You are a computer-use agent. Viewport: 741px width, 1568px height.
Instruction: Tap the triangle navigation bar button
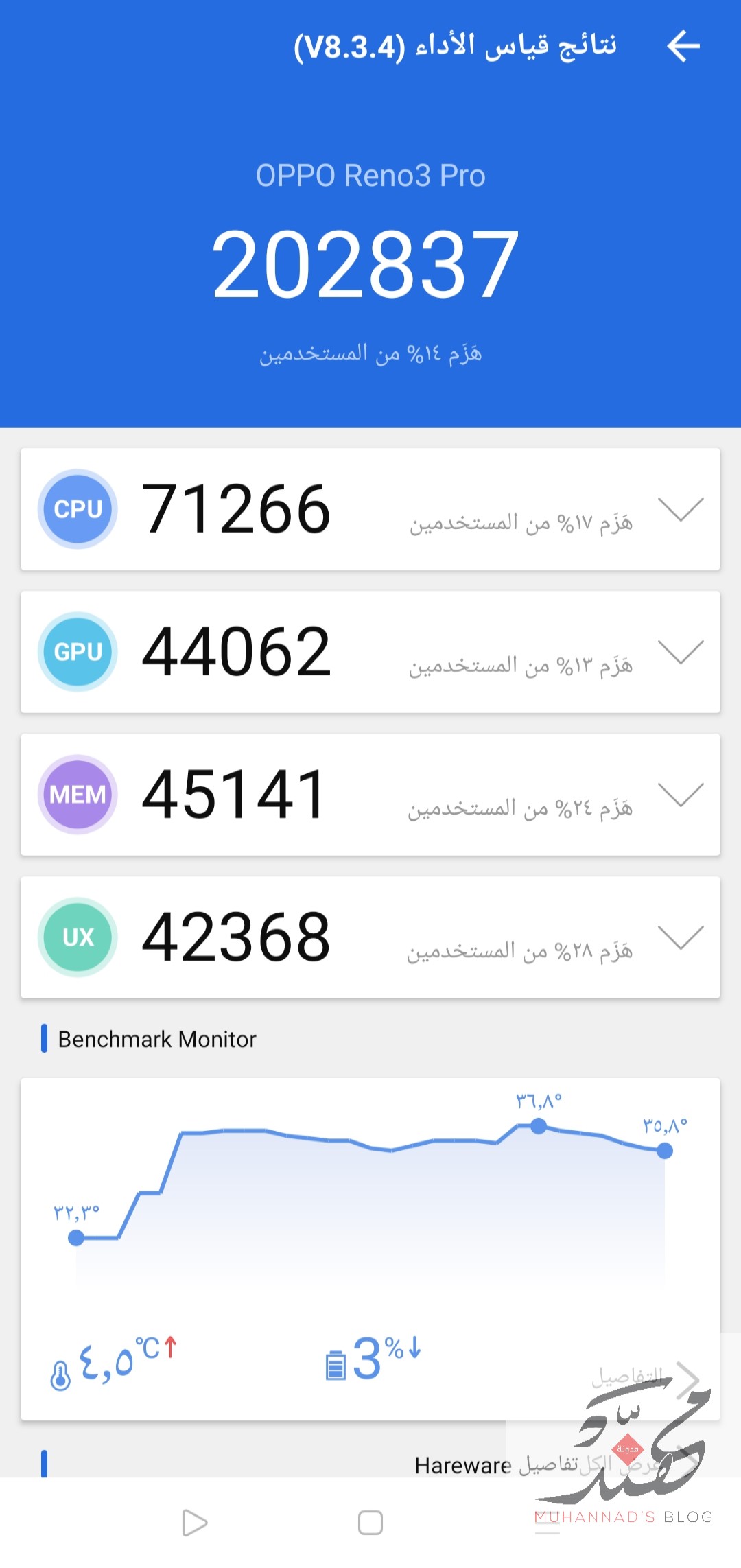coord(194,1523)
